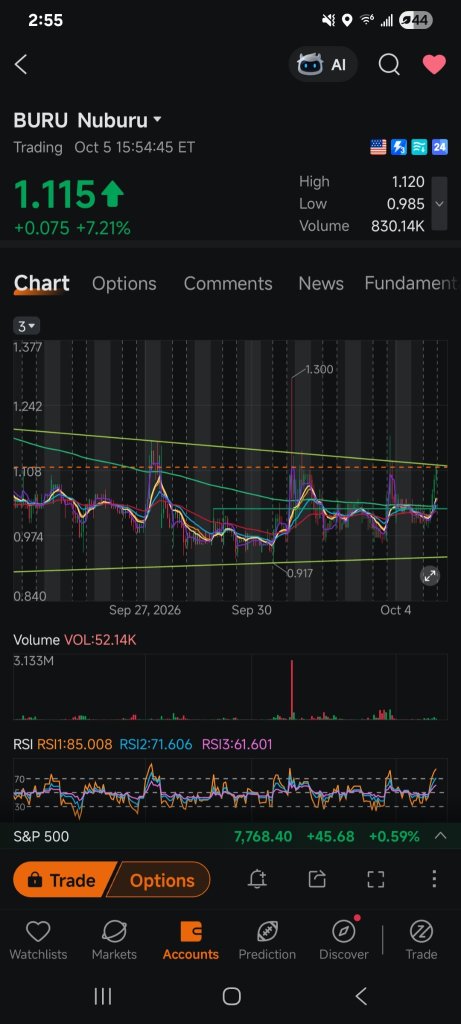Switch to the Comments tab
The image size is (461, 1024).
(228, 283)
